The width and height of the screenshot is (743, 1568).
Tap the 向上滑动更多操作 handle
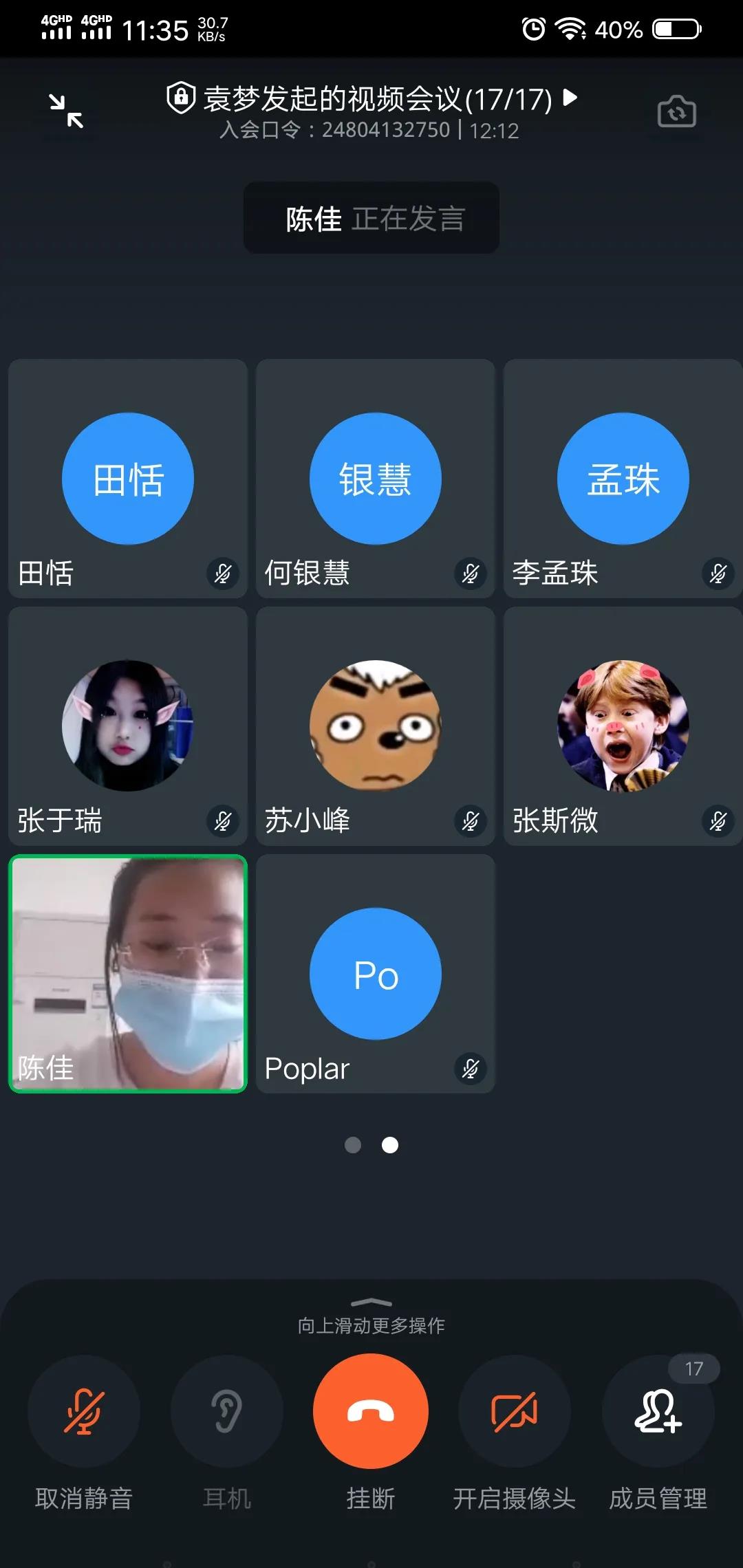[x=371, y=1303]
